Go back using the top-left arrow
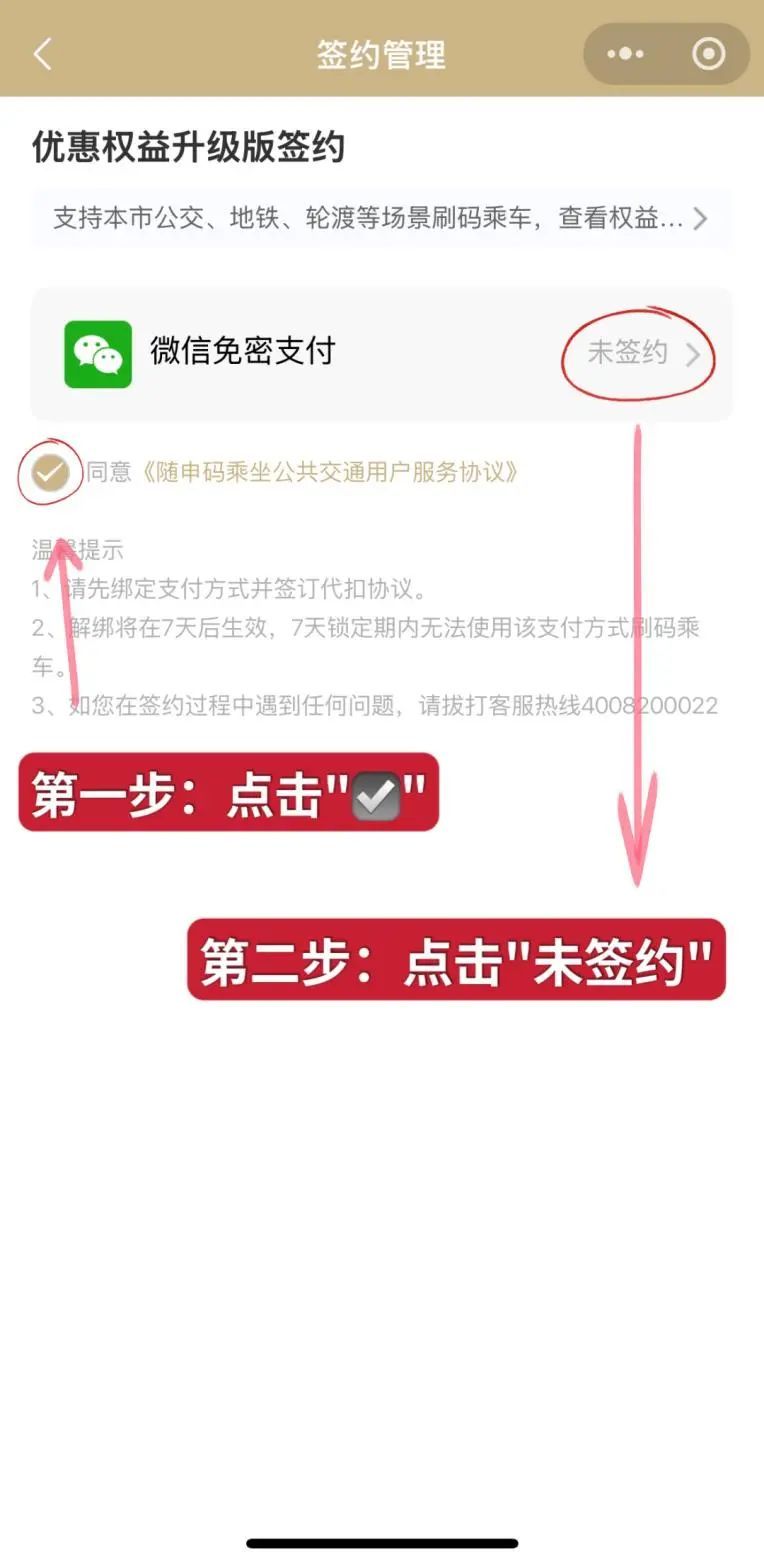The height and width of the screenshot is (1564, 764). pyautogui.click(x=42, y=54)
